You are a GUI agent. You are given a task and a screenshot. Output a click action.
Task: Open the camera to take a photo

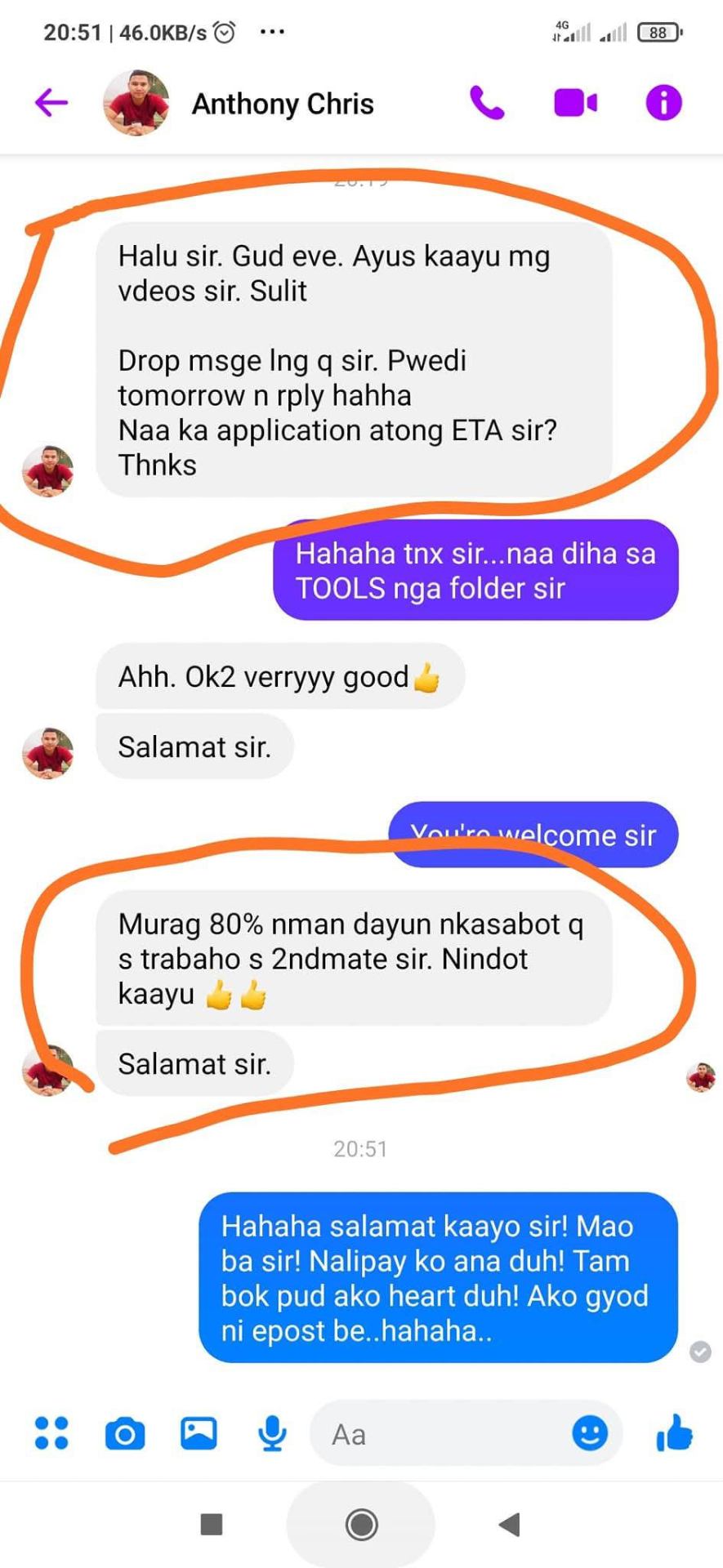click(x=125, y=1433)
